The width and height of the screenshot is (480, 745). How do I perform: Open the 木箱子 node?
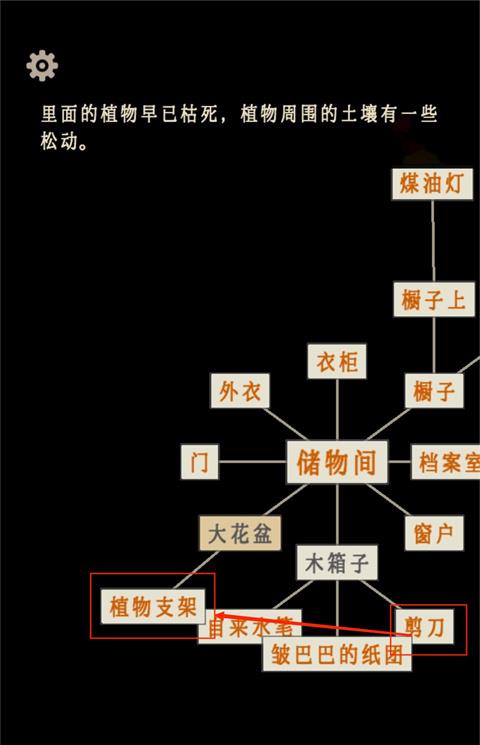click(337, 563)
